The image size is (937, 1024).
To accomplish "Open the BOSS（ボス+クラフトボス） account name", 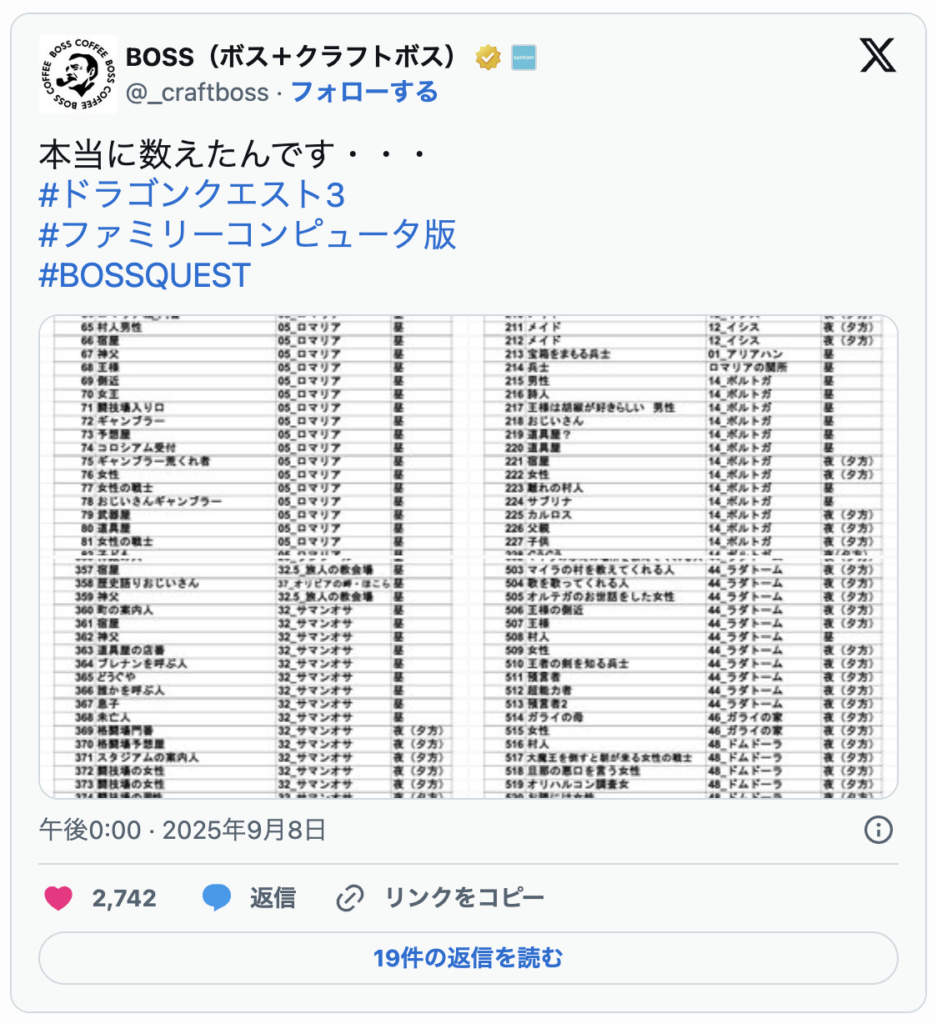I will tap(295, 57).
